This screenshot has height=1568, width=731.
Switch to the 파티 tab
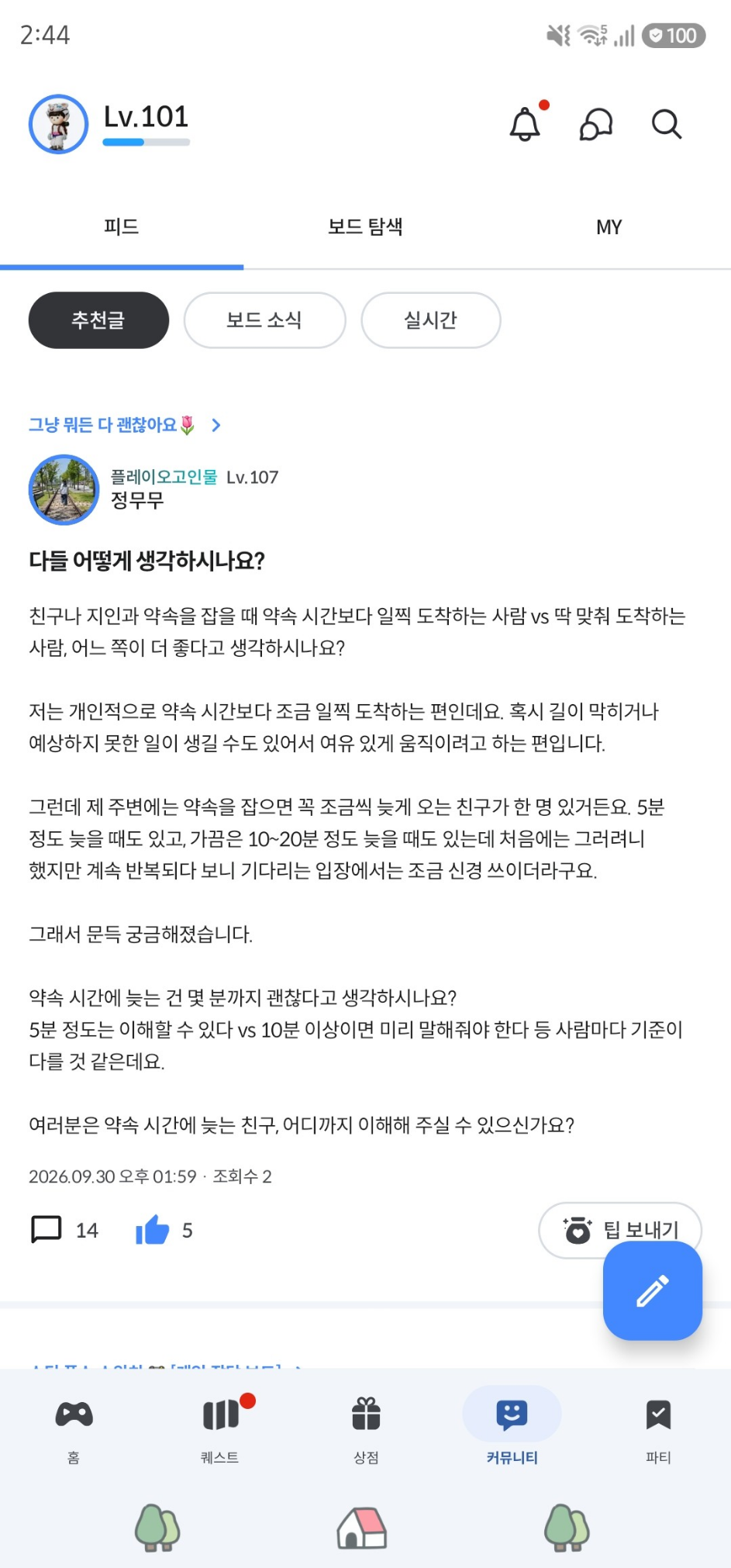click(658, 1431)
